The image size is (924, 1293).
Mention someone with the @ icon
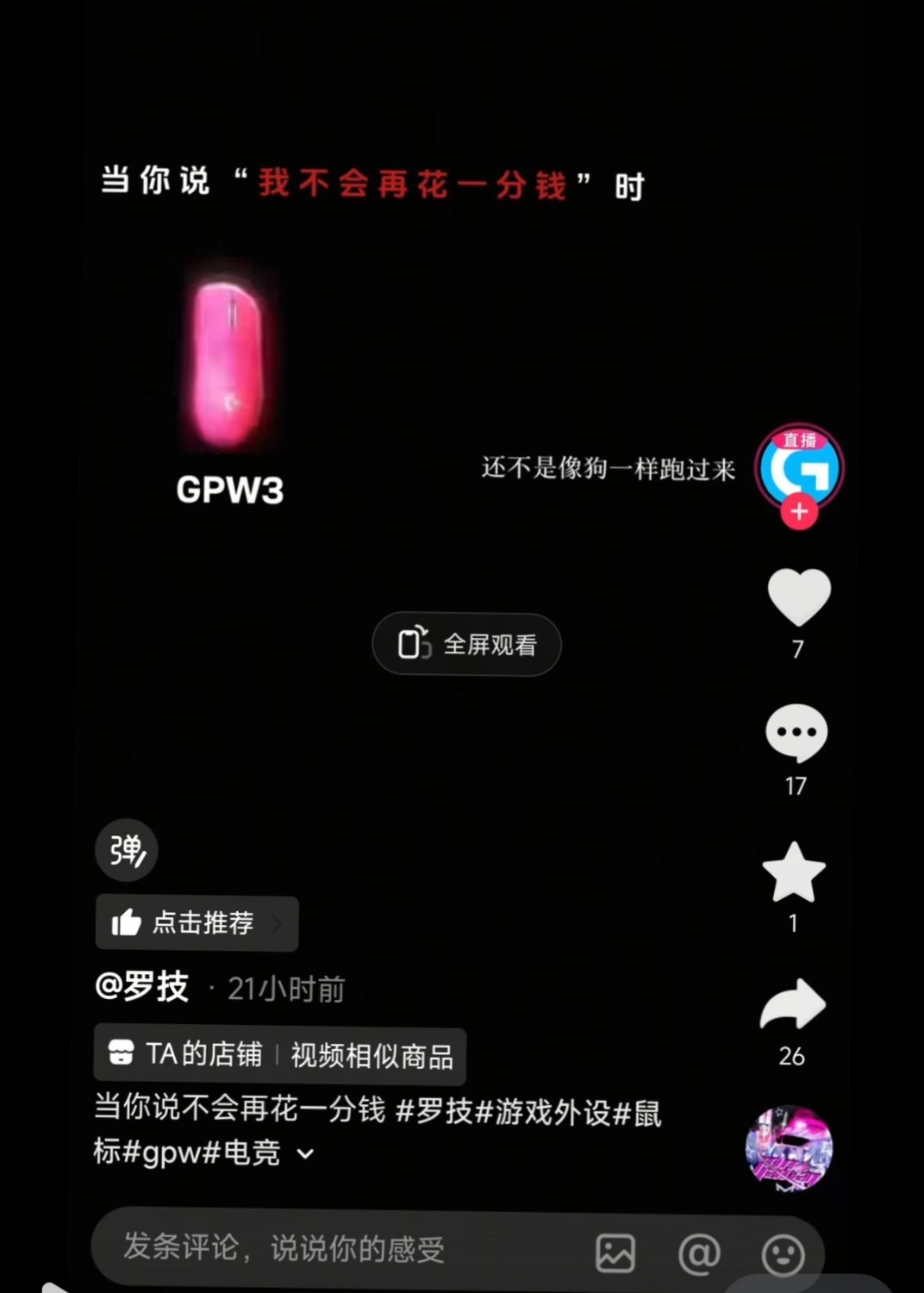click(699, 1253)
